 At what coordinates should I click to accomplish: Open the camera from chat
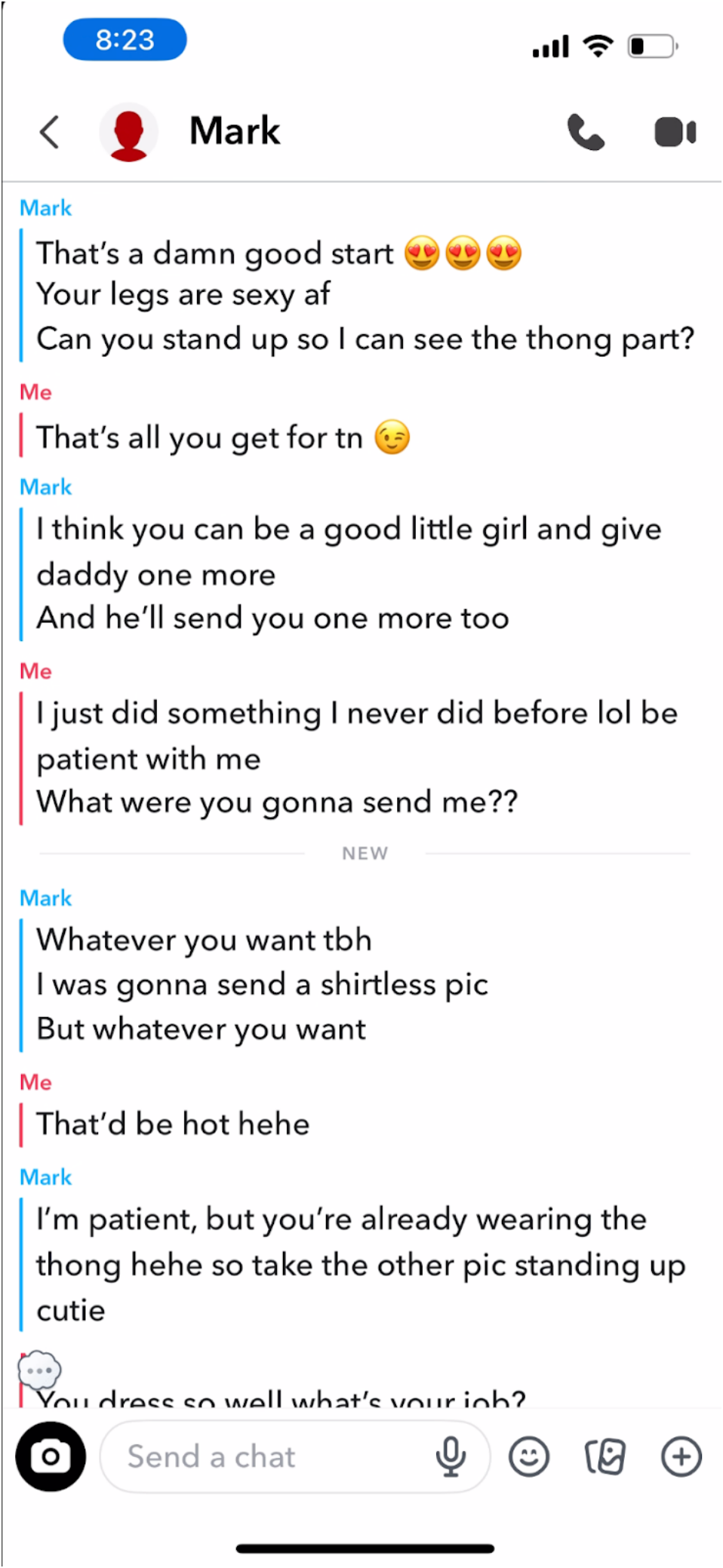(x=51, y=1456)
